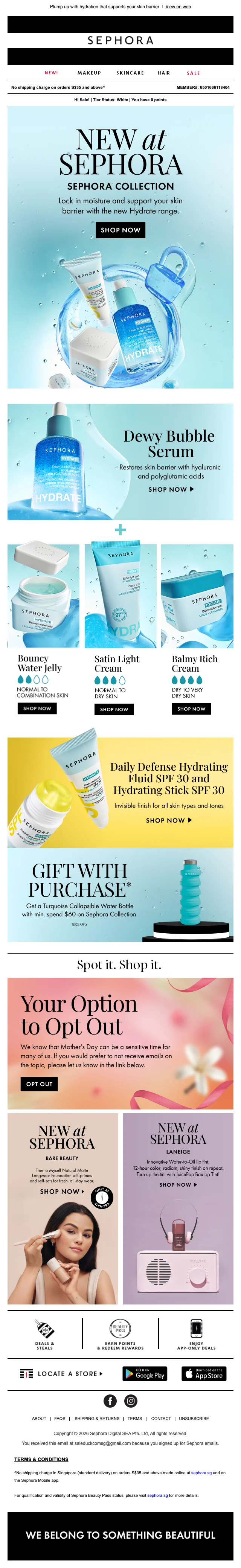241x1568 pixels.
Task: Open the SALE category
Action: click(193, 73)
